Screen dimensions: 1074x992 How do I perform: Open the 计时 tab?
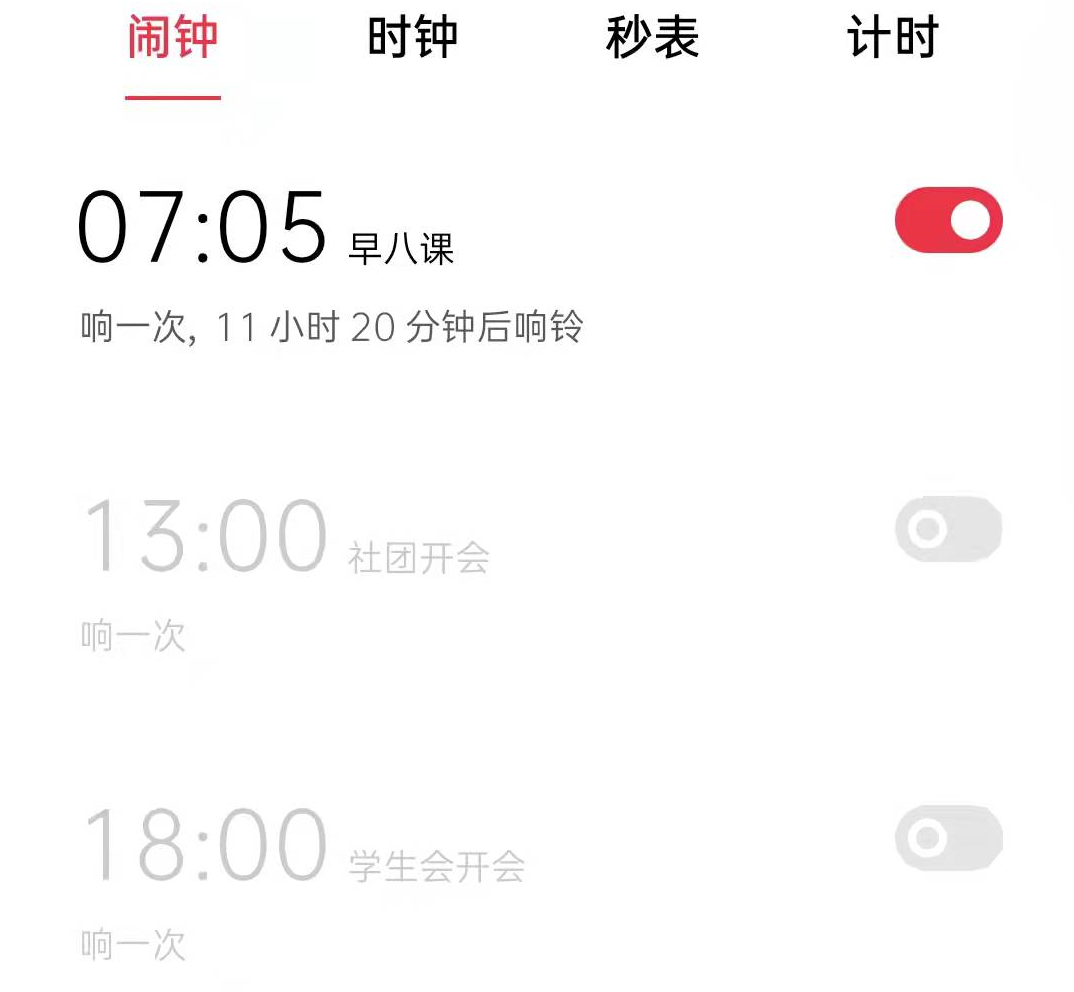892,38
